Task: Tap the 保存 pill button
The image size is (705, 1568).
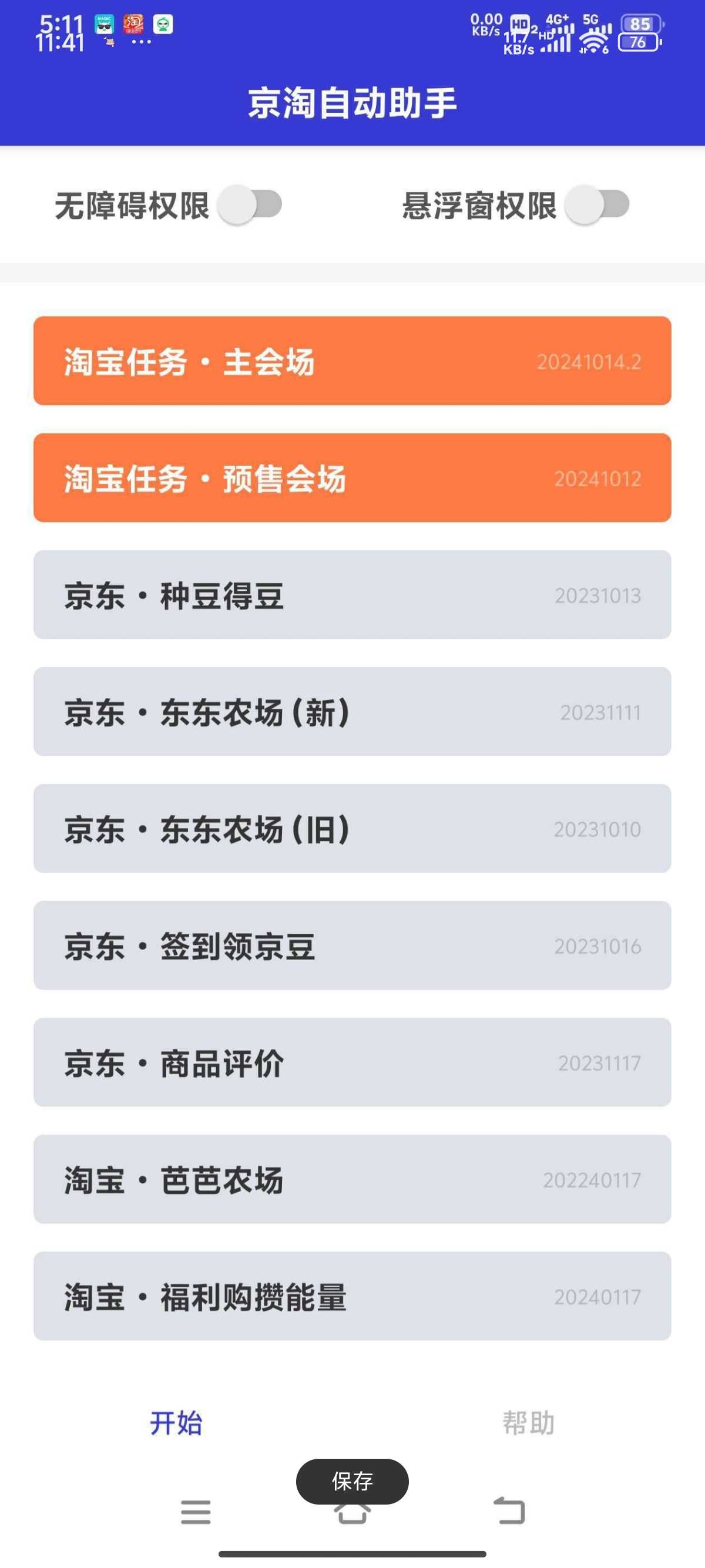Action: tap(352, 1481)
